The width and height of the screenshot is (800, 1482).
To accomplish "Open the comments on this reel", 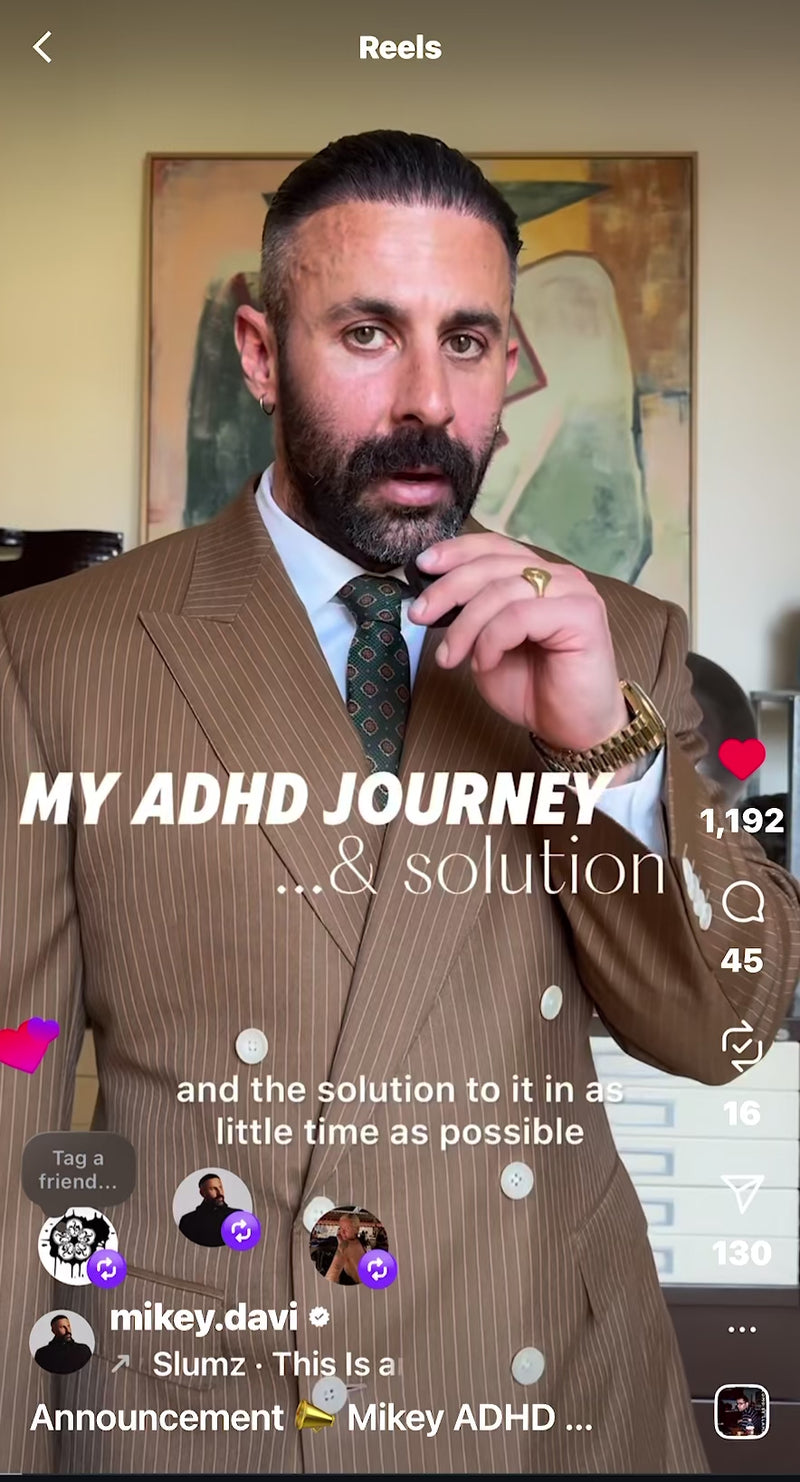I will 742,904.
